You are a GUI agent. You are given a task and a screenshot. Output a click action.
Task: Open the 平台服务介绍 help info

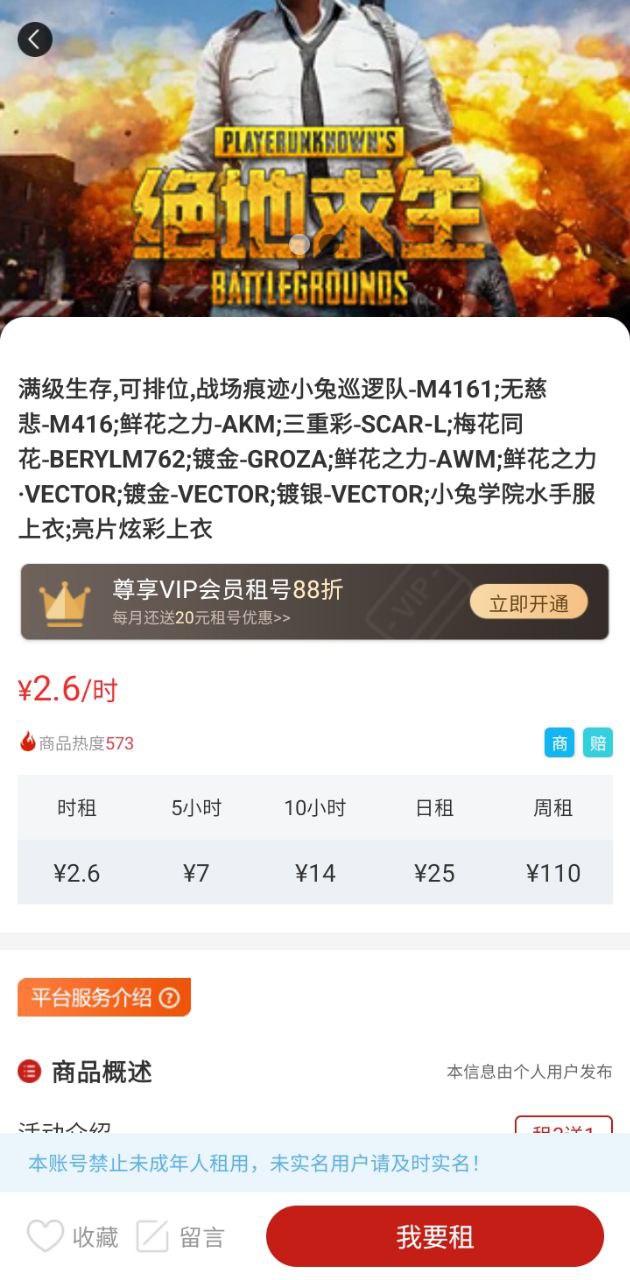point(104,997)
